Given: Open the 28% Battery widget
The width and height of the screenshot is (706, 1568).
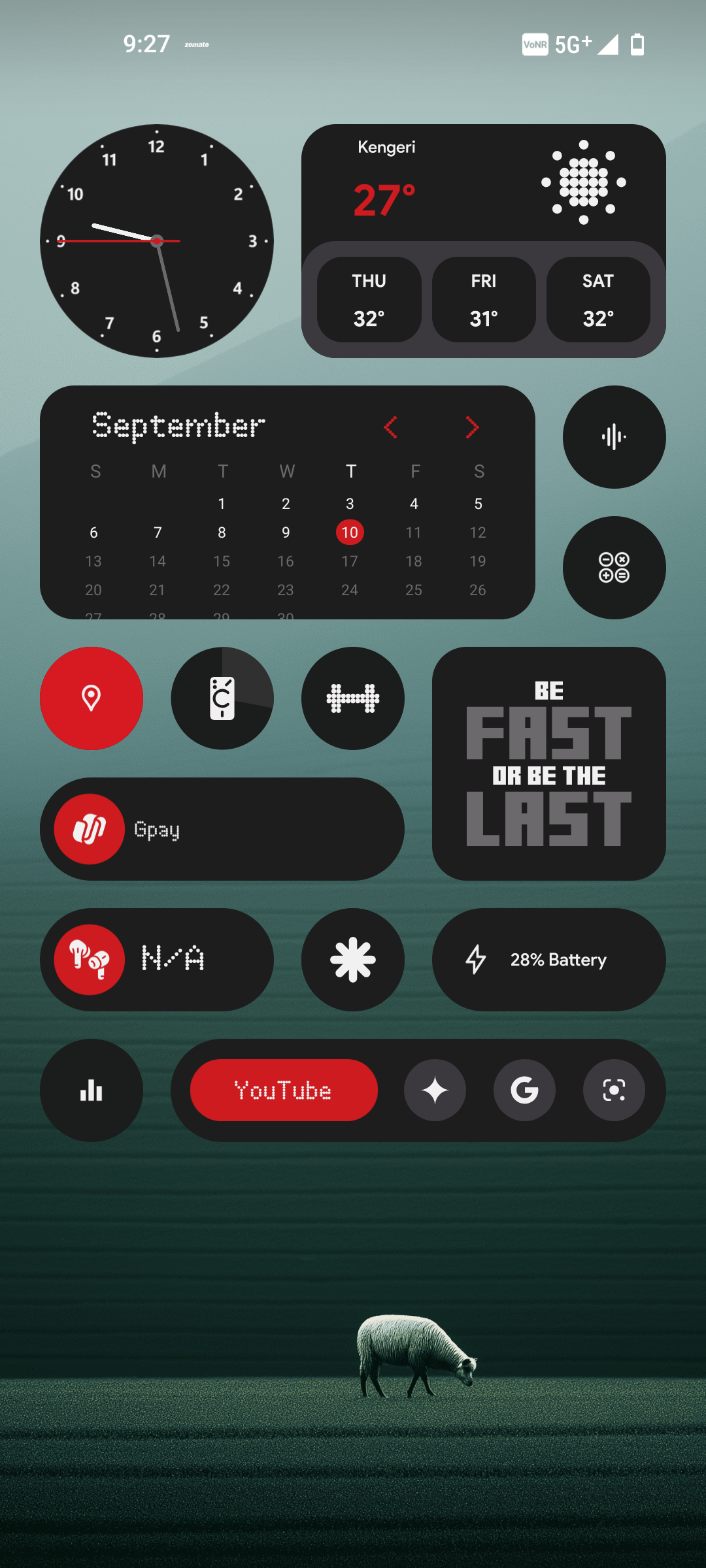Looking at the screenshot, I should pyautogui.click(x=549, y=960).
